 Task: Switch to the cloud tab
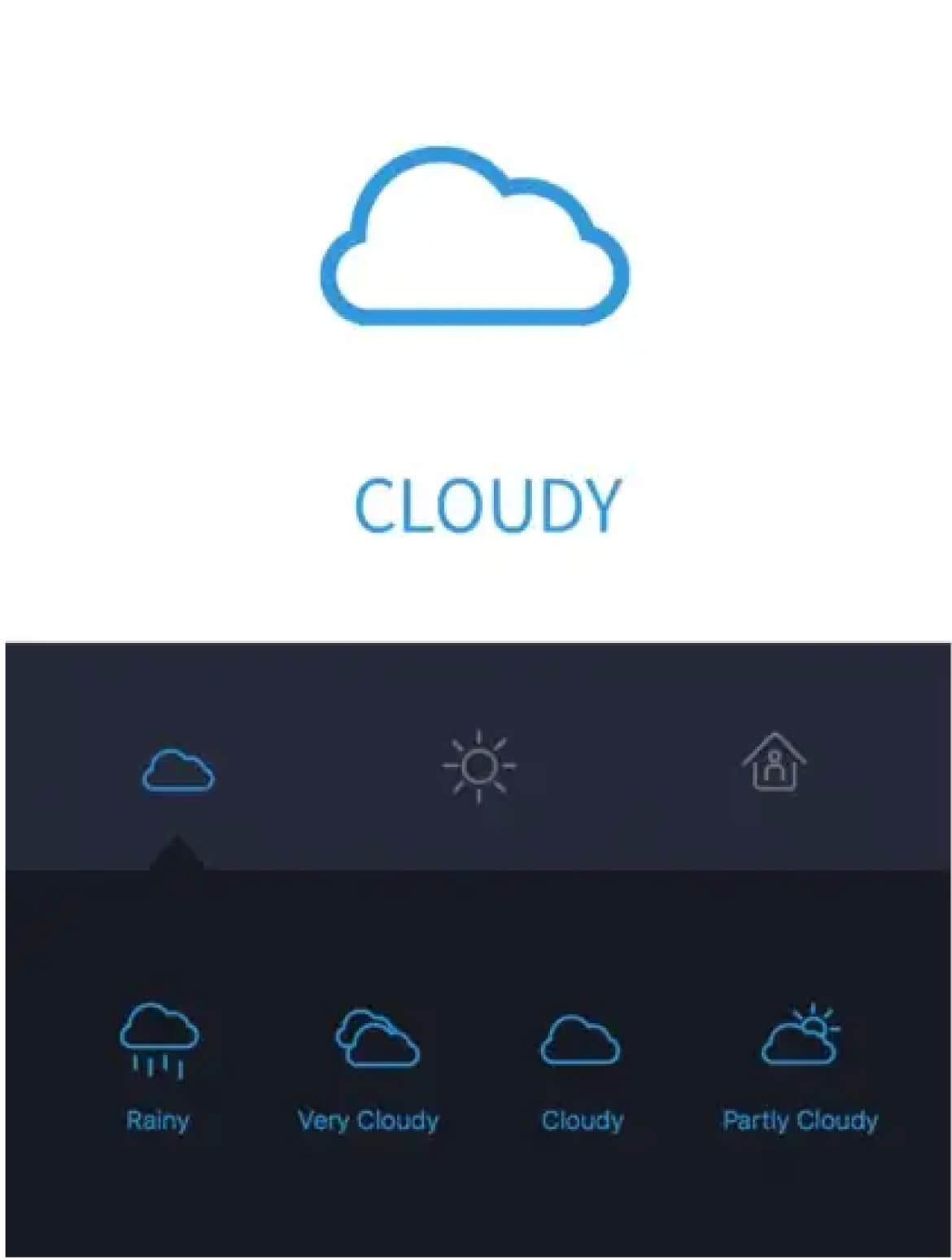tap(178, 770)
